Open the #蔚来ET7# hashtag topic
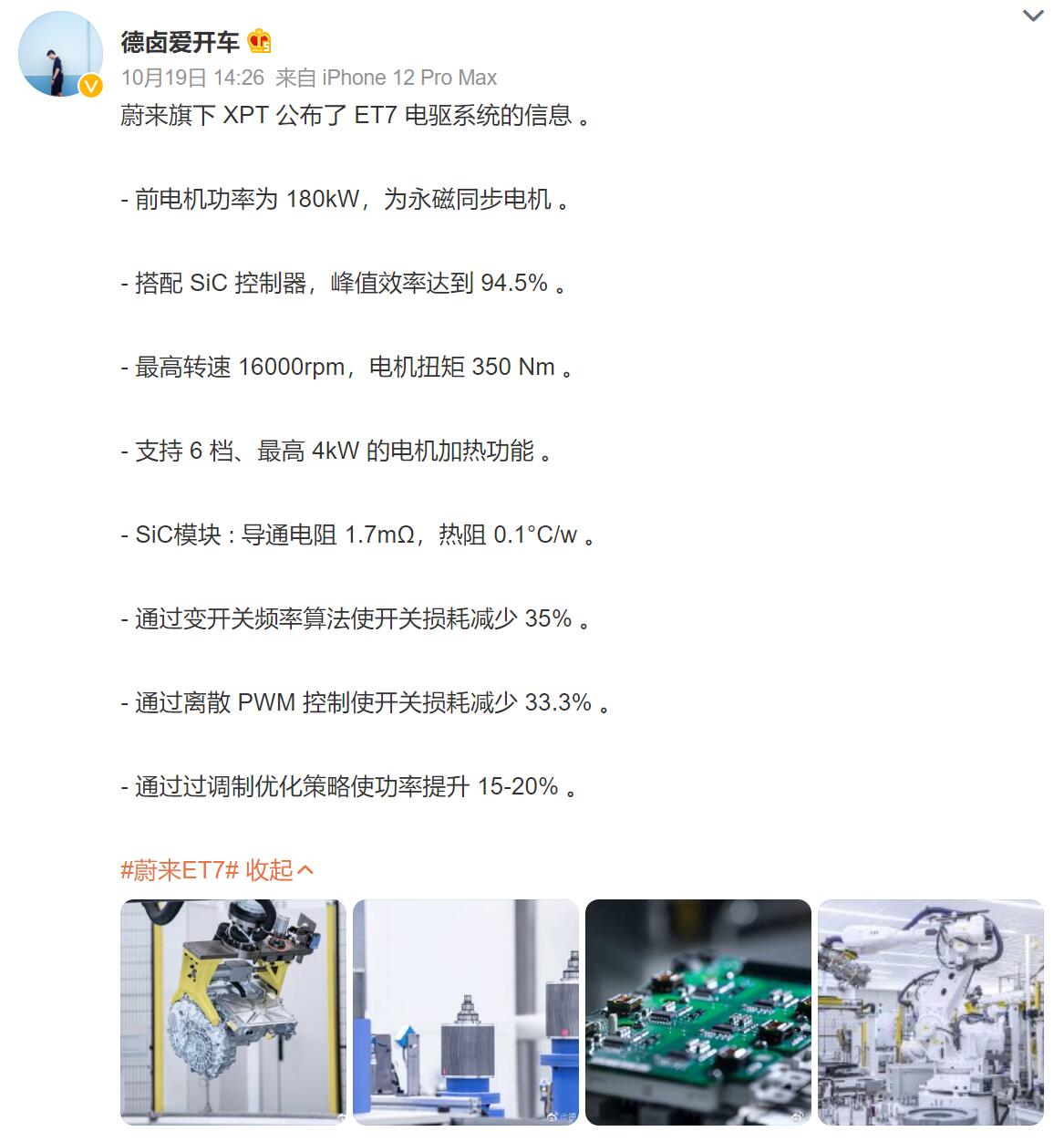This screenshot has height=1142, width=1064. 179,870
